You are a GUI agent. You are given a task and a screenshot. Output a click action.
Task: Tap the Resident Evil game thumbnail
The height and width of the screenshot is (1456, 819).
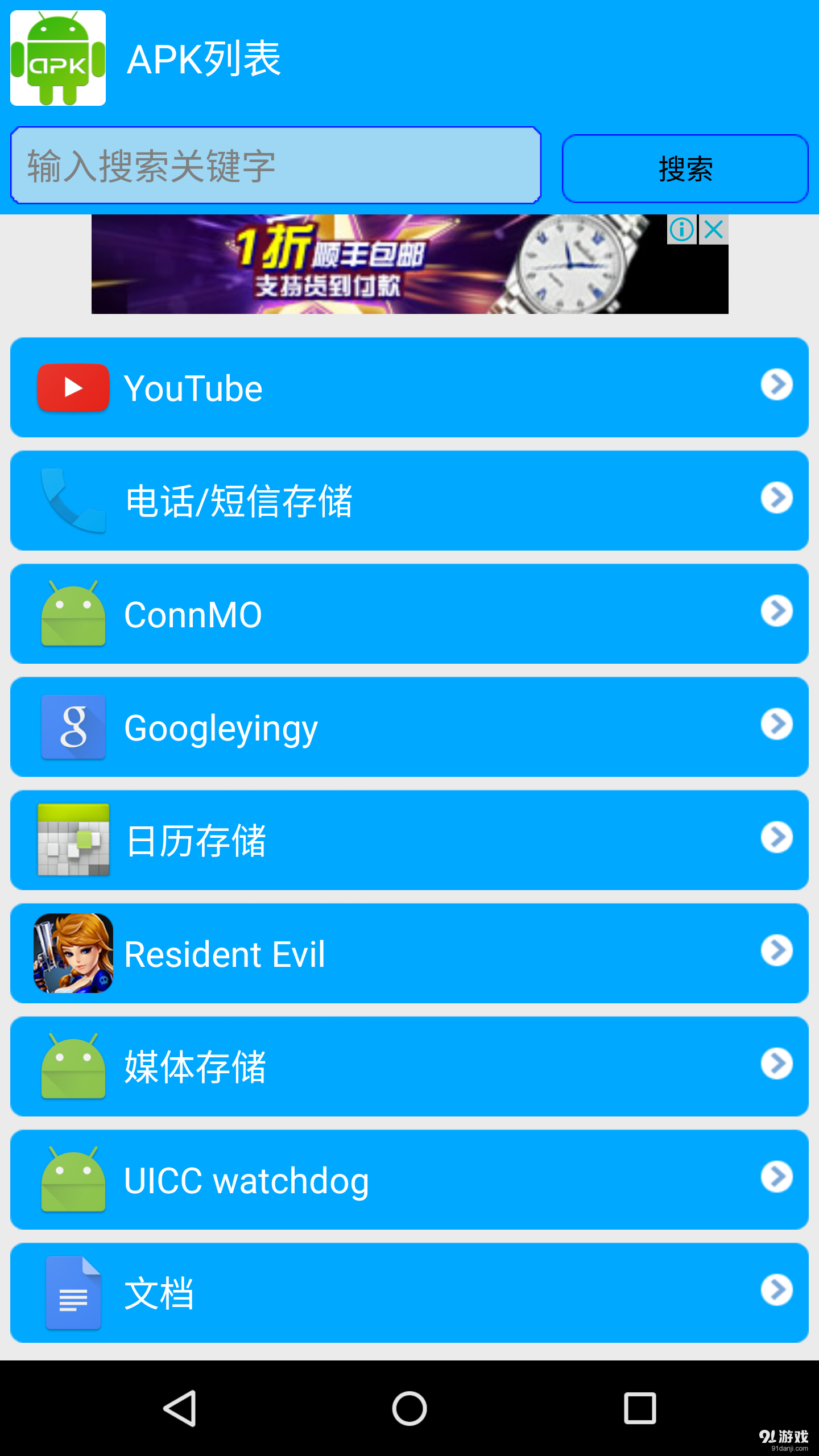pos(73,953)
